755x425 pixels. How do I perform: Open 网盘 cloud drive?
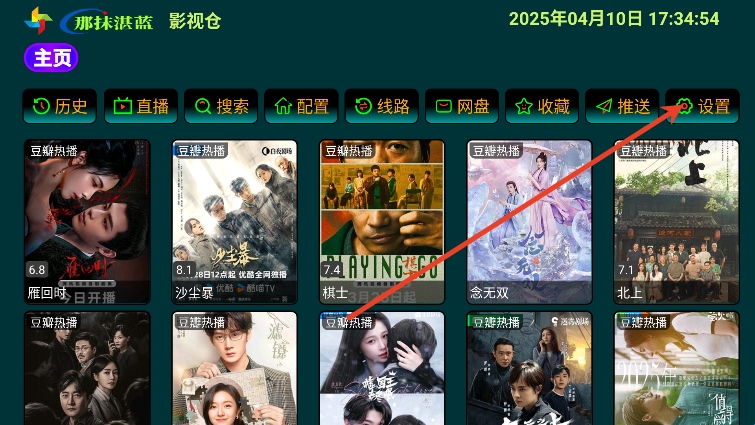pos(463,107)
